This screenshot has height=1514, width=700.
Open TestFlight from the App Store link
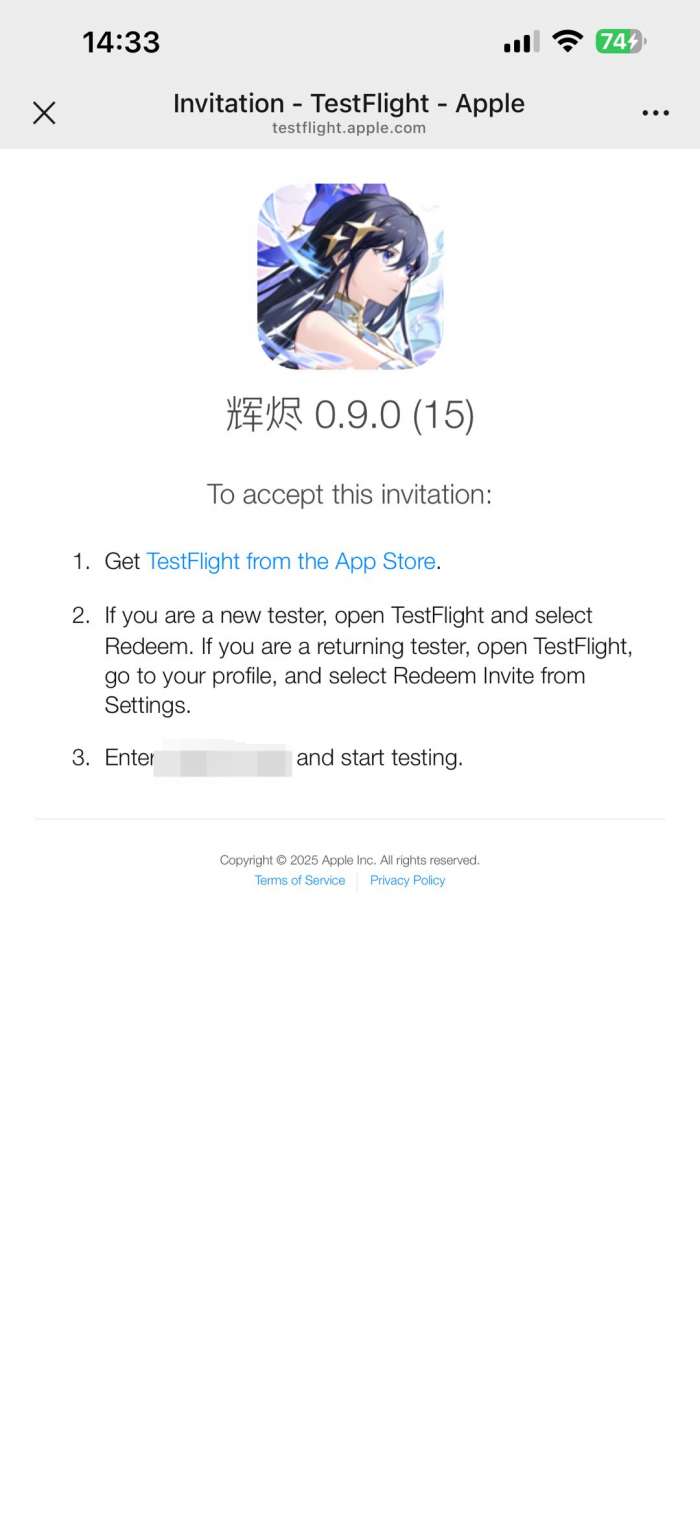click(x=290, y=561)
